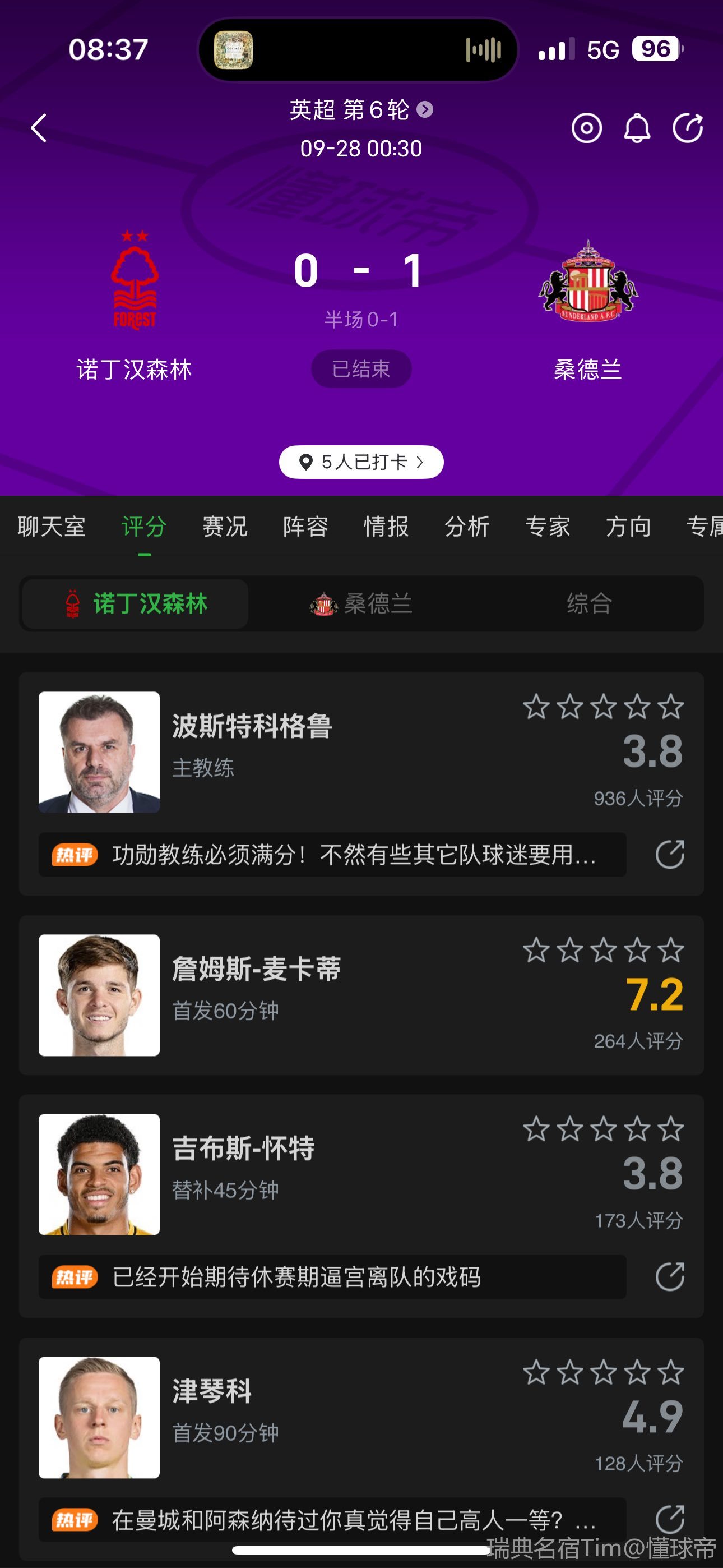Open the 5人已打卡 check-in pill
The width and height of the screenshot is (723, 1568).
point(361,462)
